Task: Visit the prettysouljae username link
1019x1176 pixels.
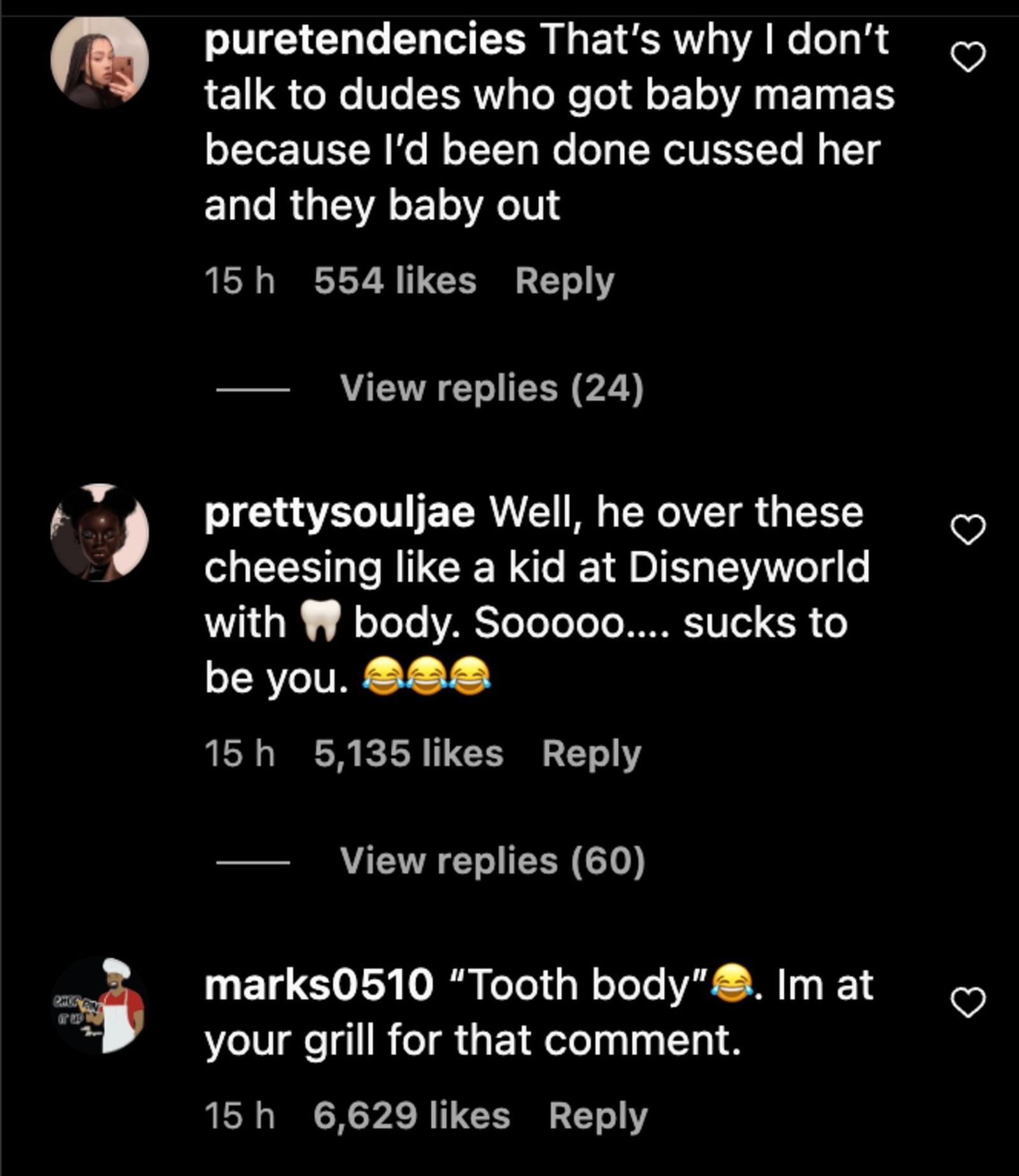Action: (339, 512)
